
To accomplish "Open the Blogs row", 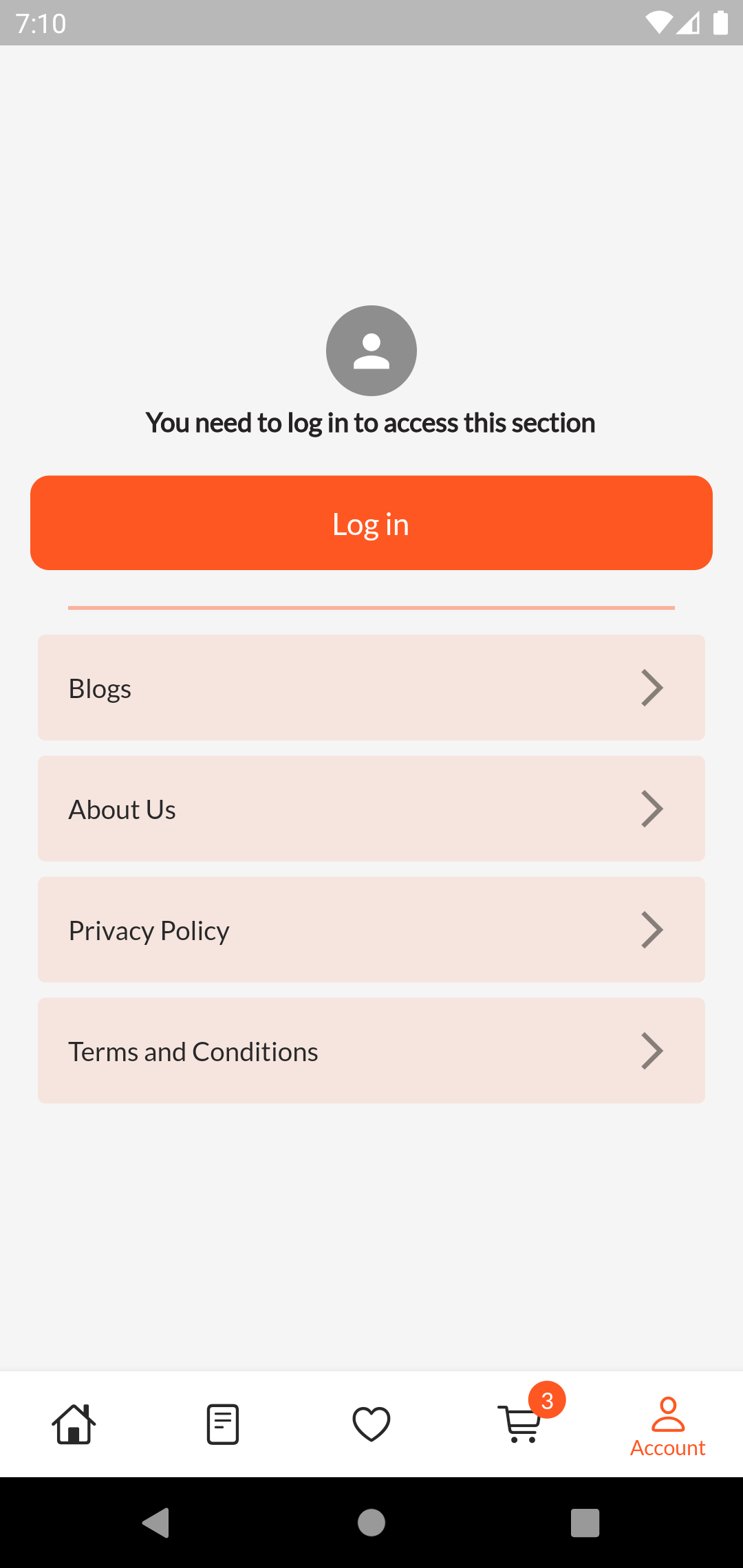I will coord(371,688).
